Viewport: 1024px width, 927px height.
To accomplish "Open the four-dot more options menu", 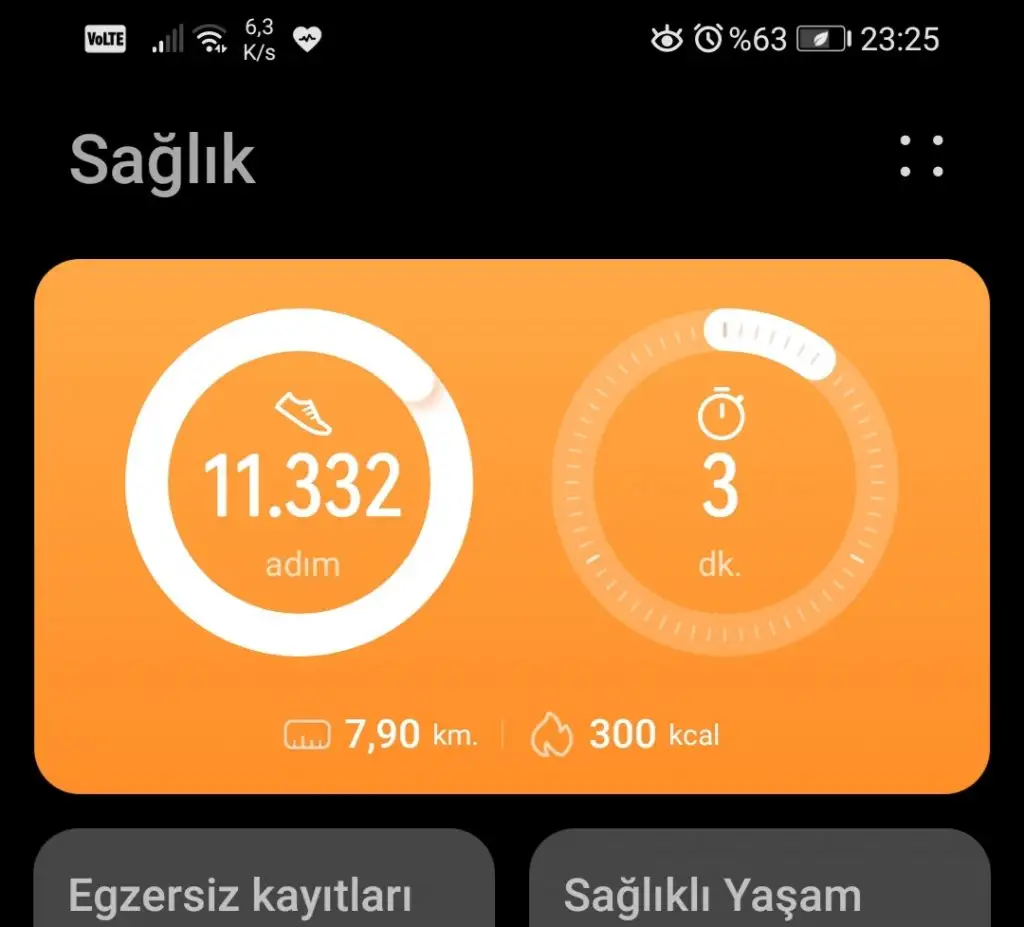I will [921, 157].
